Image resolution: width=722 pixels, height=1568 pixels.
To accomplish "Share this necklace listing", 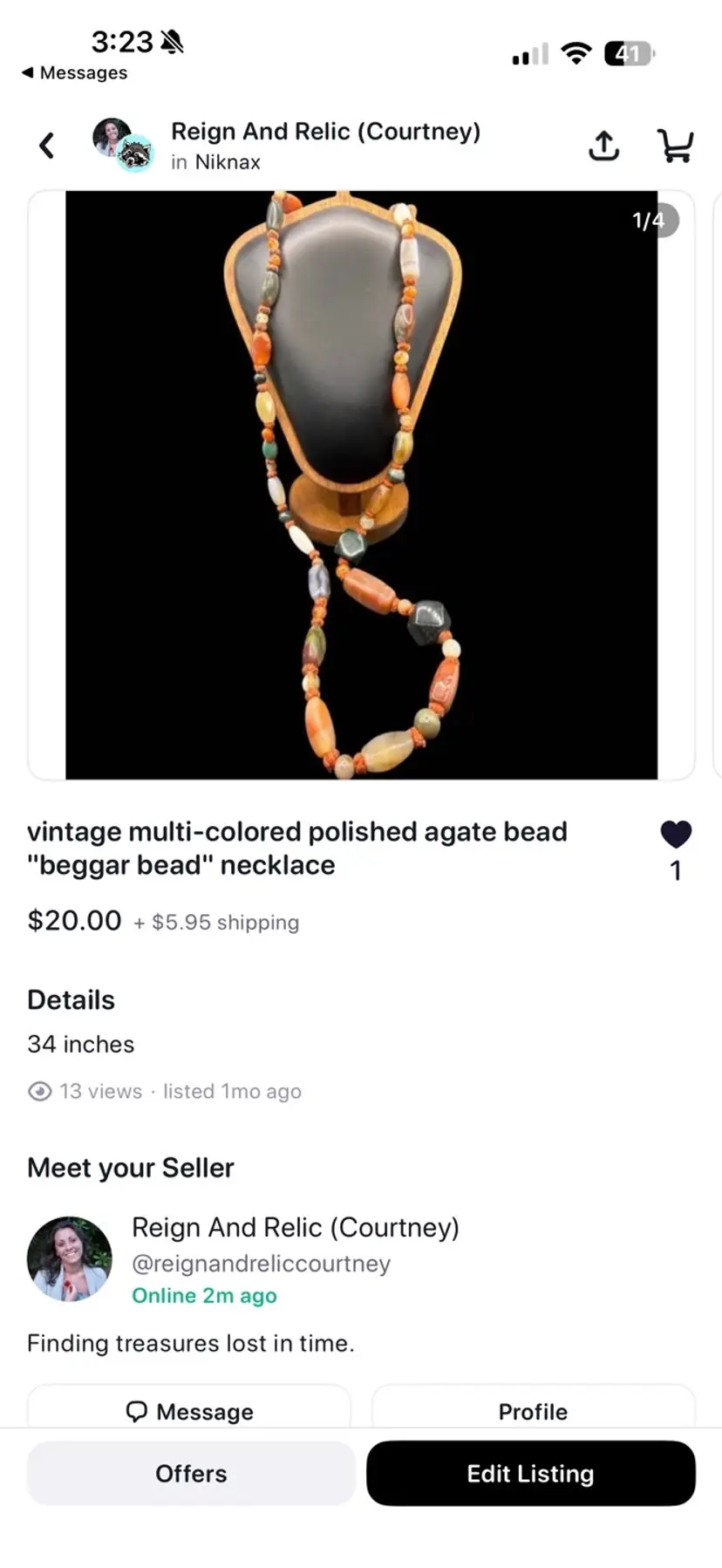I will click(x=603, y=146).
